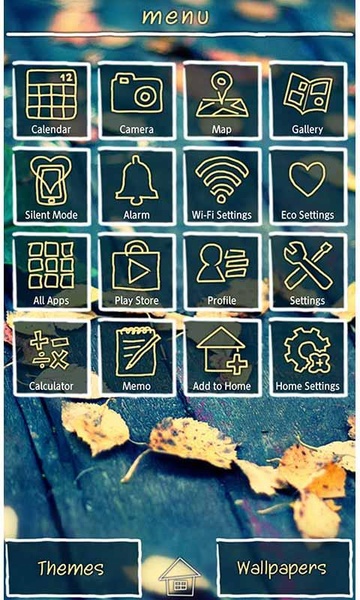Open the Calculator

tap(51, 358)
